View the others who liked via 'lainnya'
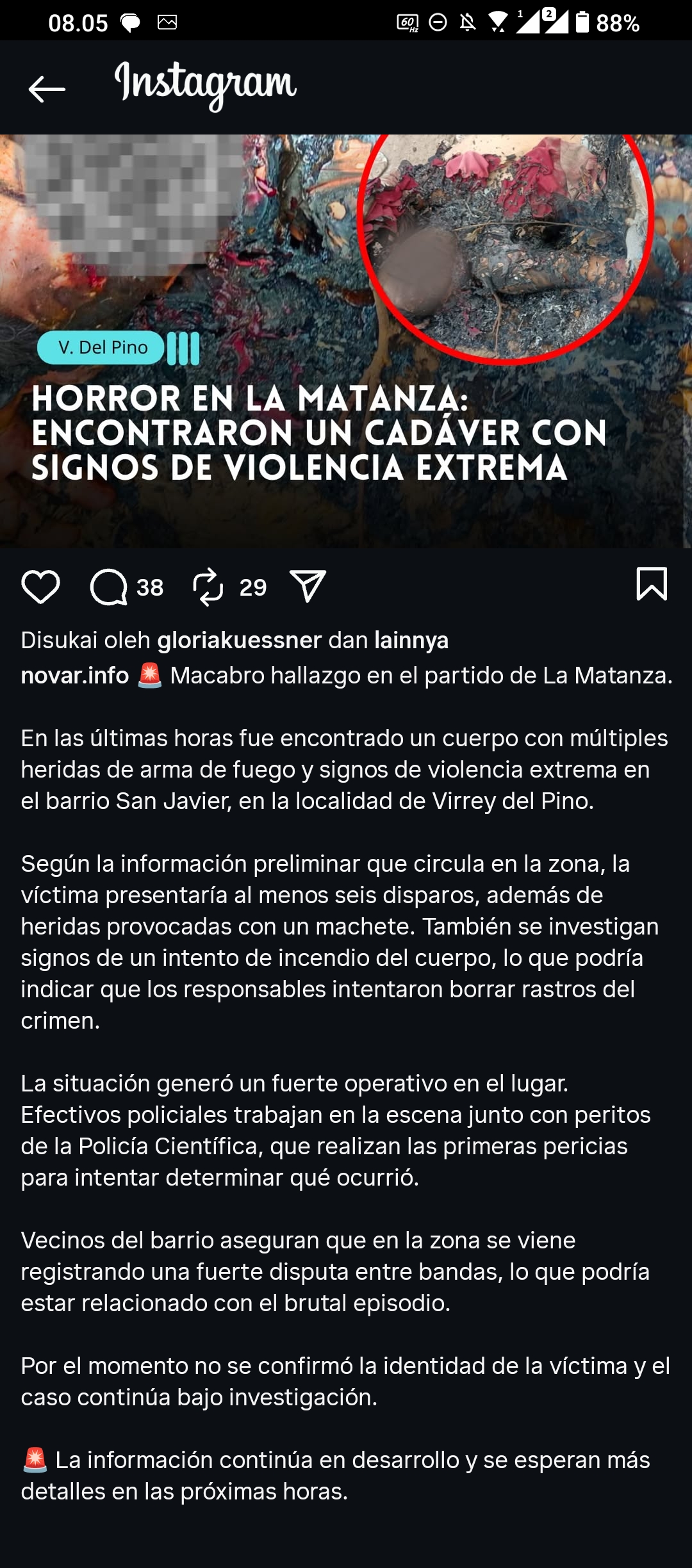This screenshot has width=692, height=1568. click(x=411, y=640)
